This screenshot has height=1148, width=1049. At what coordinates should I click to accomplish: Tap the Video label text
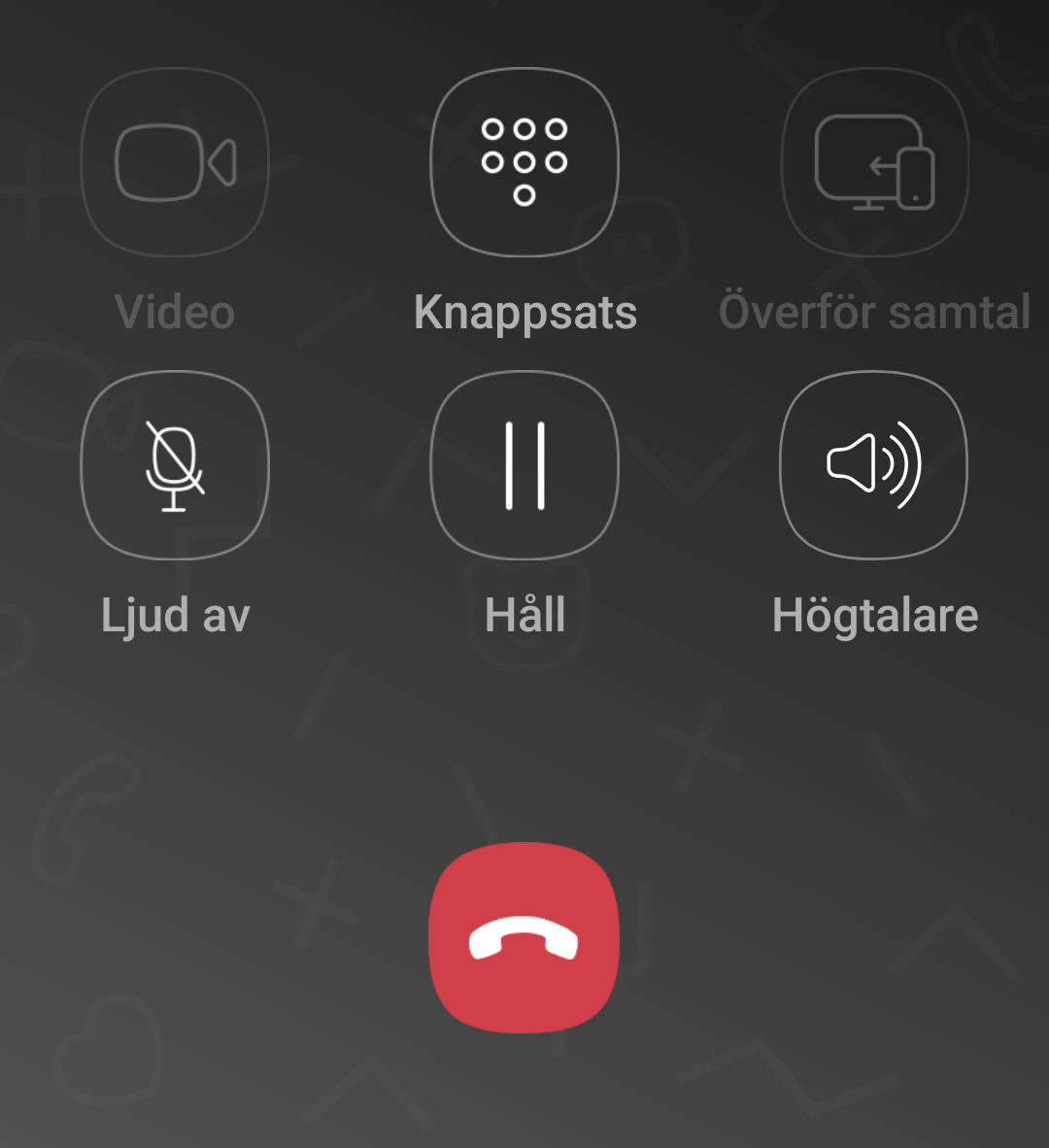tap(175, 312)
